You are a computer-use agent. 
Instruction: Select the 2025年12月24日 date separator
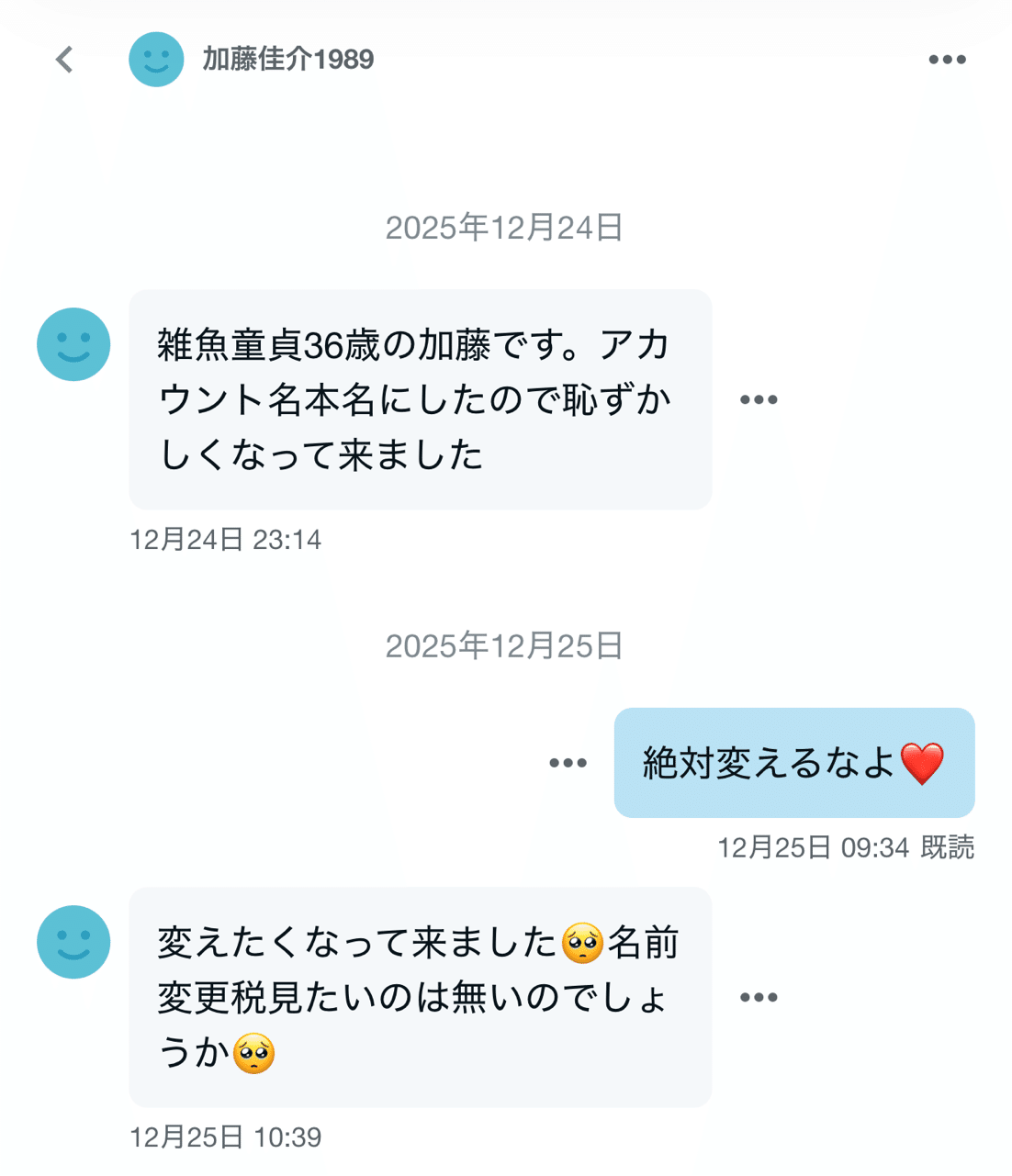[x=505, y=230]
